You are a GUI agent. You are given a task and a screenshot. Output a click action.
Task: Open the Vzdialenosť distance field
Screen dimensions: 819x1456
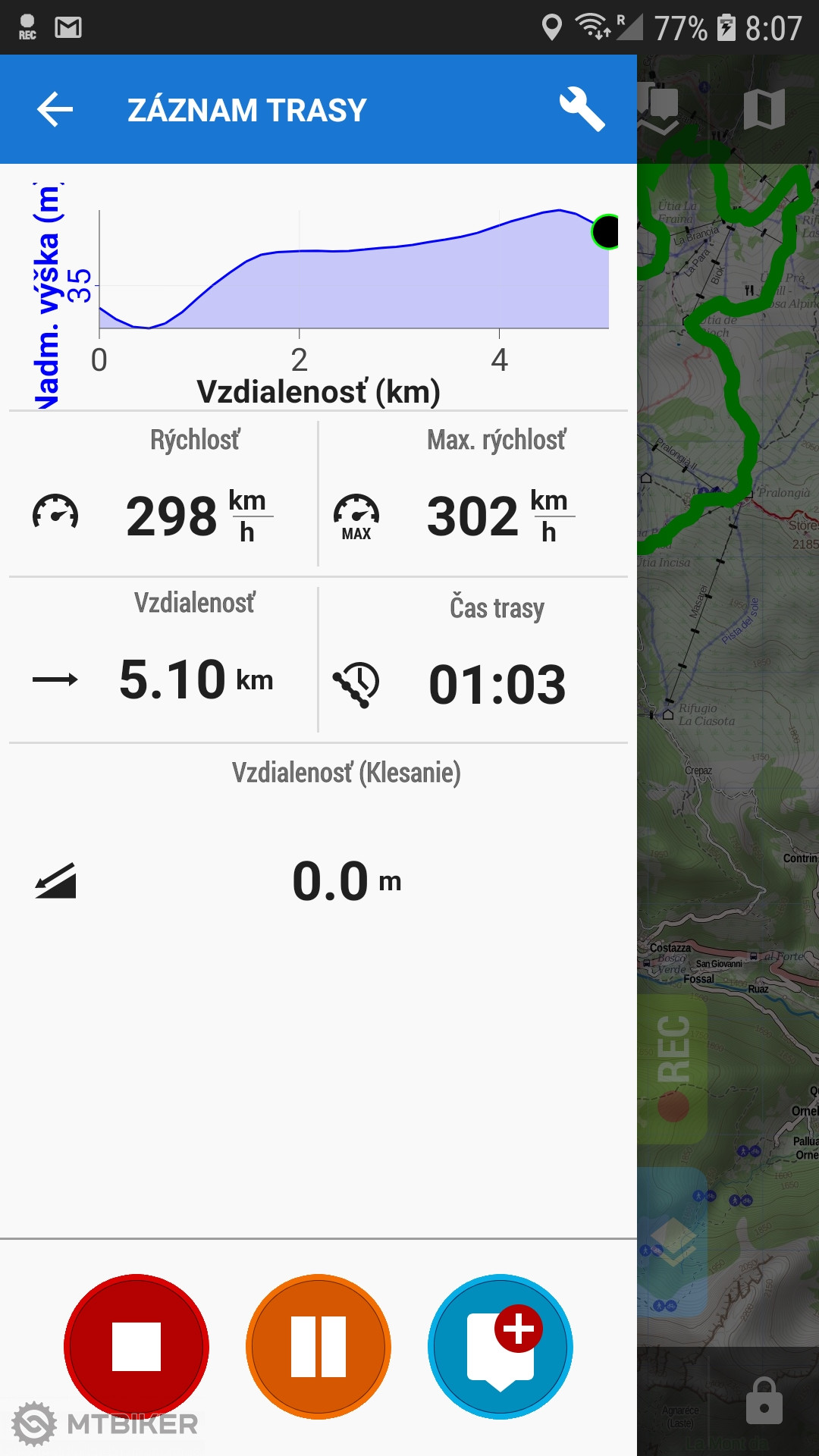(163, 660)
